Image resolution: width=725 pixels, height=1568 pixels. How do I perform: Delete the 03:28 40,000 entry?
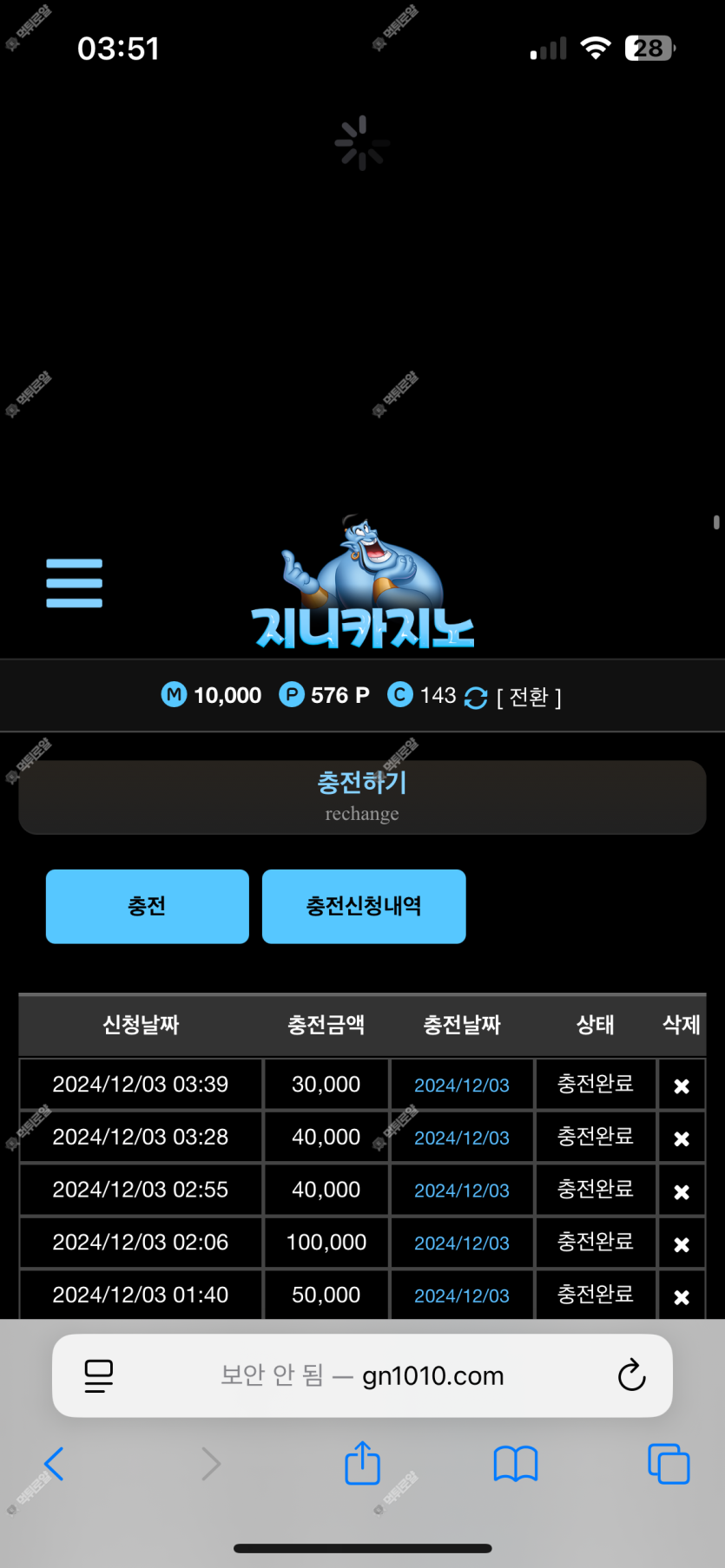coord(682,1138)
